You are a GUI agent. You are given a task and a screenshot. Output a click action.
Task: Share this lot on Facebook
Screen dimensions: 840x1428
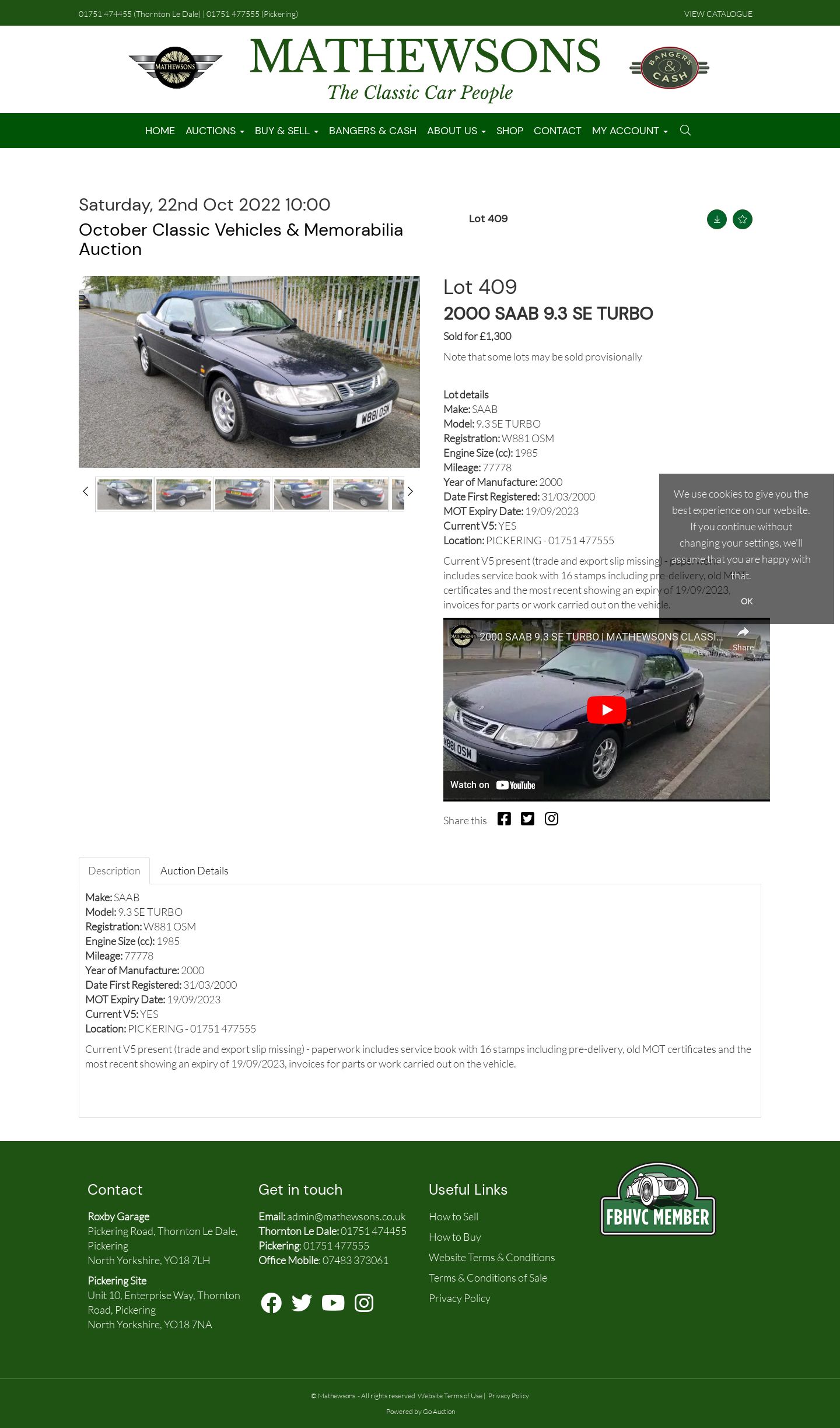click(x=504, y=819)
